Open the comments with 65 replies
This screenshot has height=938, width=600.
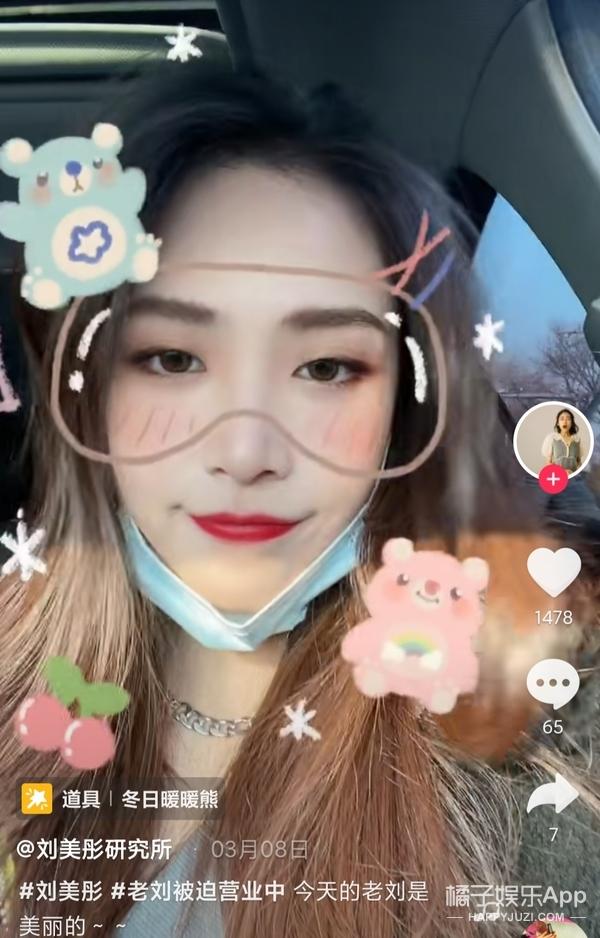[553, 684]
